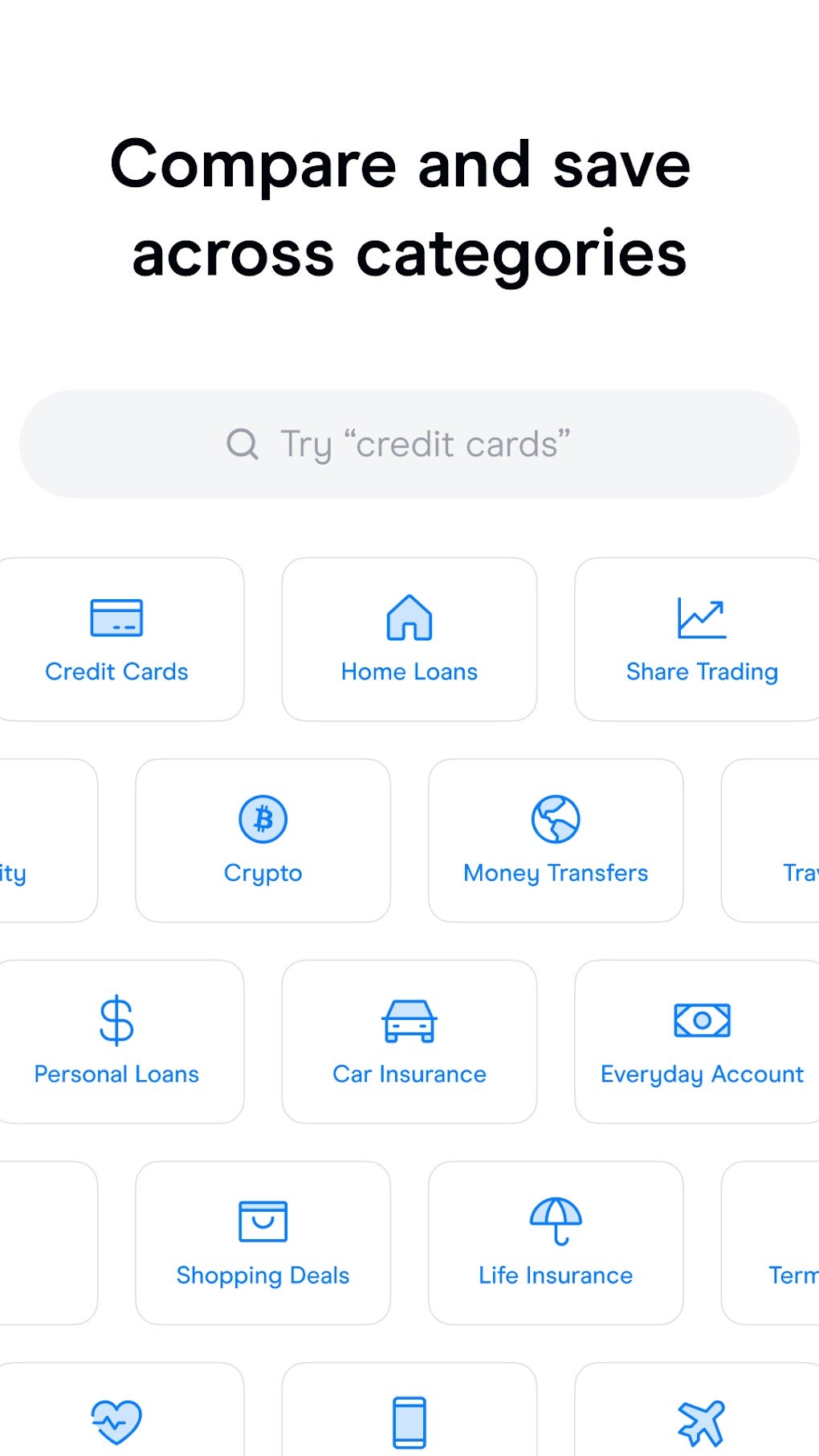Open the card with the heartbeat icon
Image resolution: width=819 pixels, height=1456 pixels.
[x=117, y=1410]
